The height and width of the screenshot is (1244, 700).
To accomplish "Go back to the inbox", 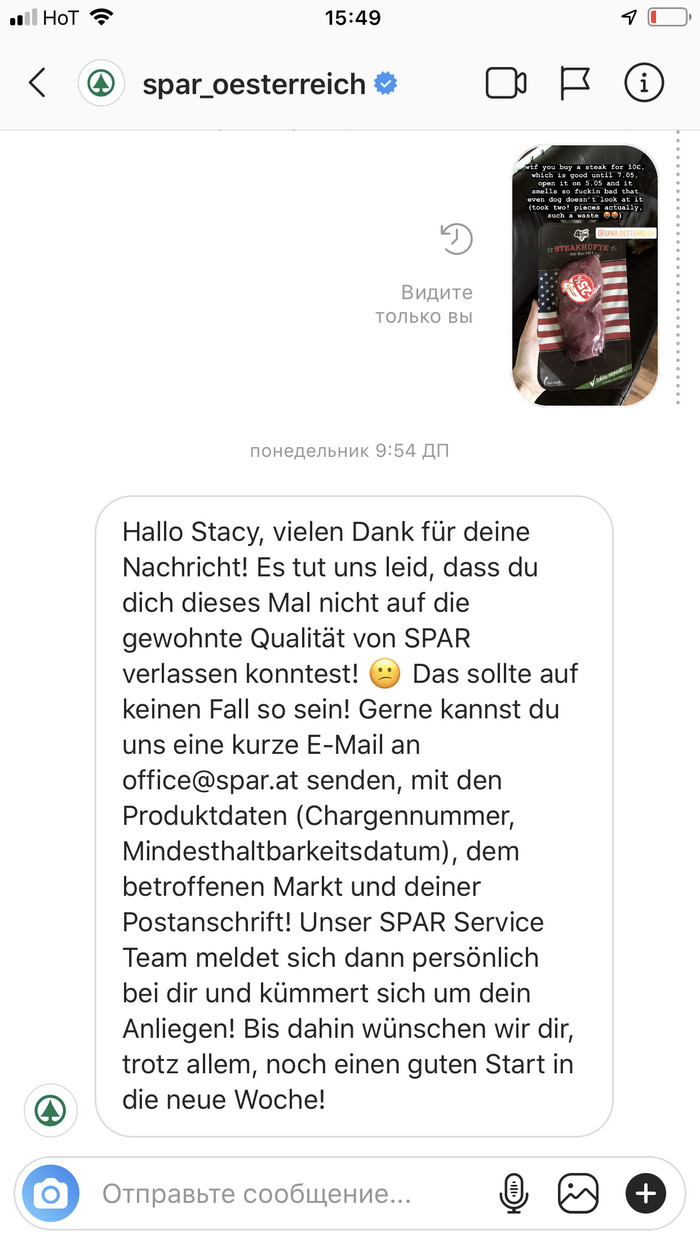I will coord(37,83).
